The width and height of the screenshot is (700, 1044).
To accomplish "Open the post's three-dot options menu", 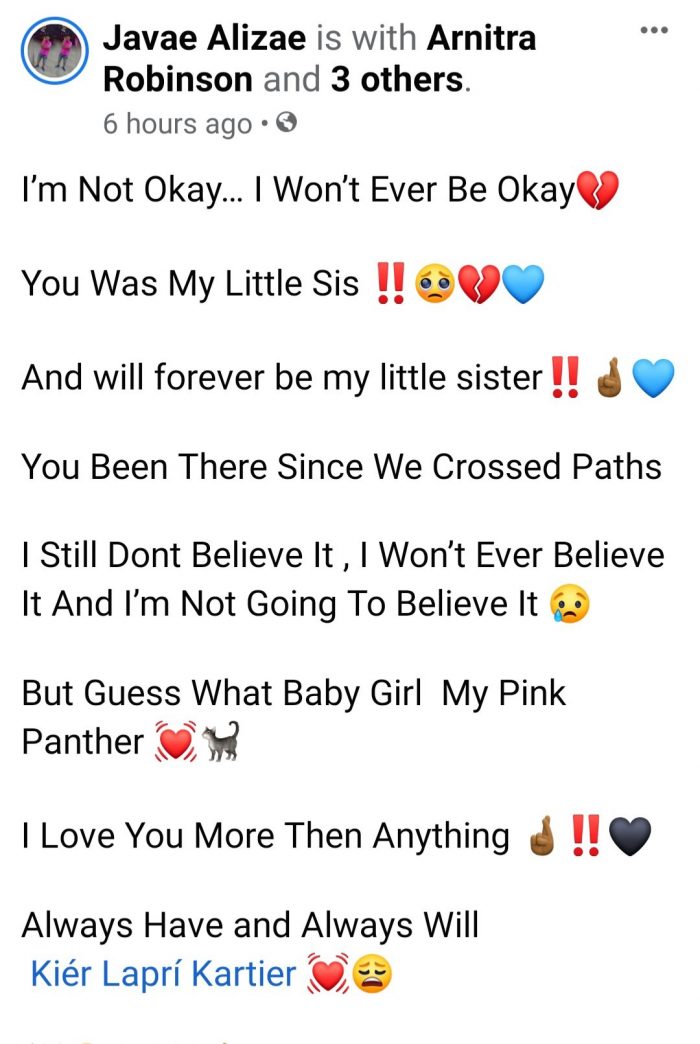I will point(653,30).
